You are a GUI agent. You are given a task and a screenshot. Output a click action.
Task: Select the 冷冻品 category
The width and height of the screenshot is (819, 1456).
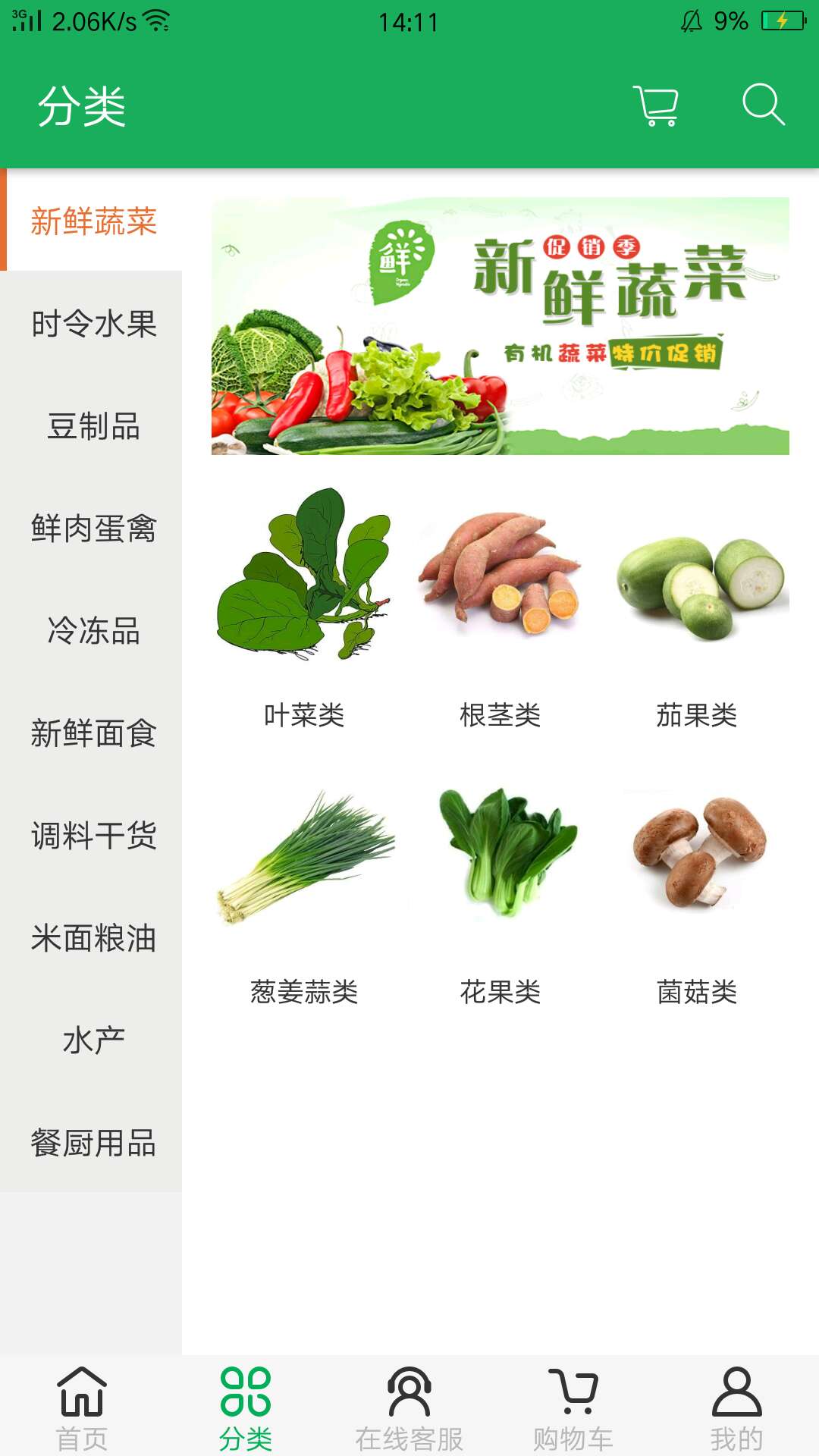click(x=93, y=631)
